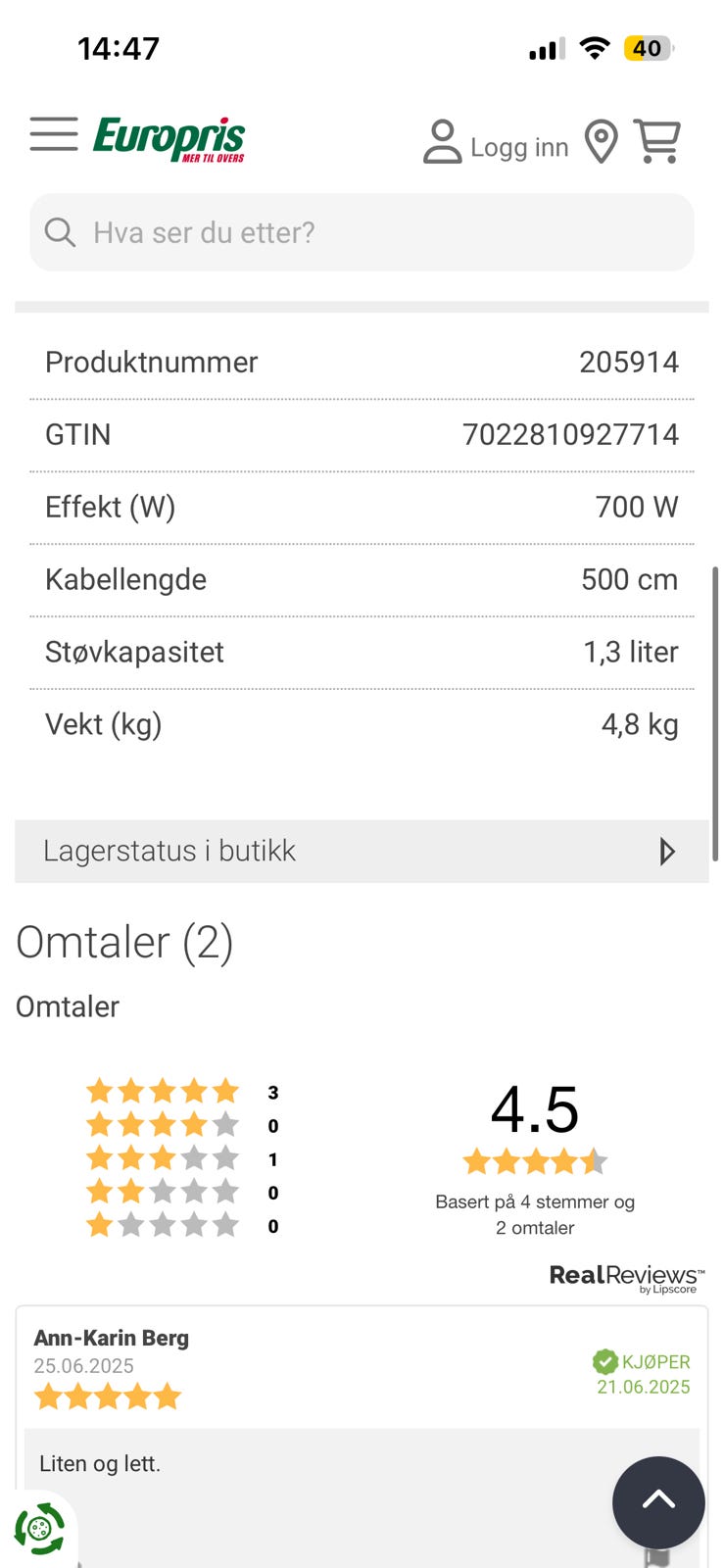Click the Logg inn menu item
724x1568 pixels.
coord(520,146)
